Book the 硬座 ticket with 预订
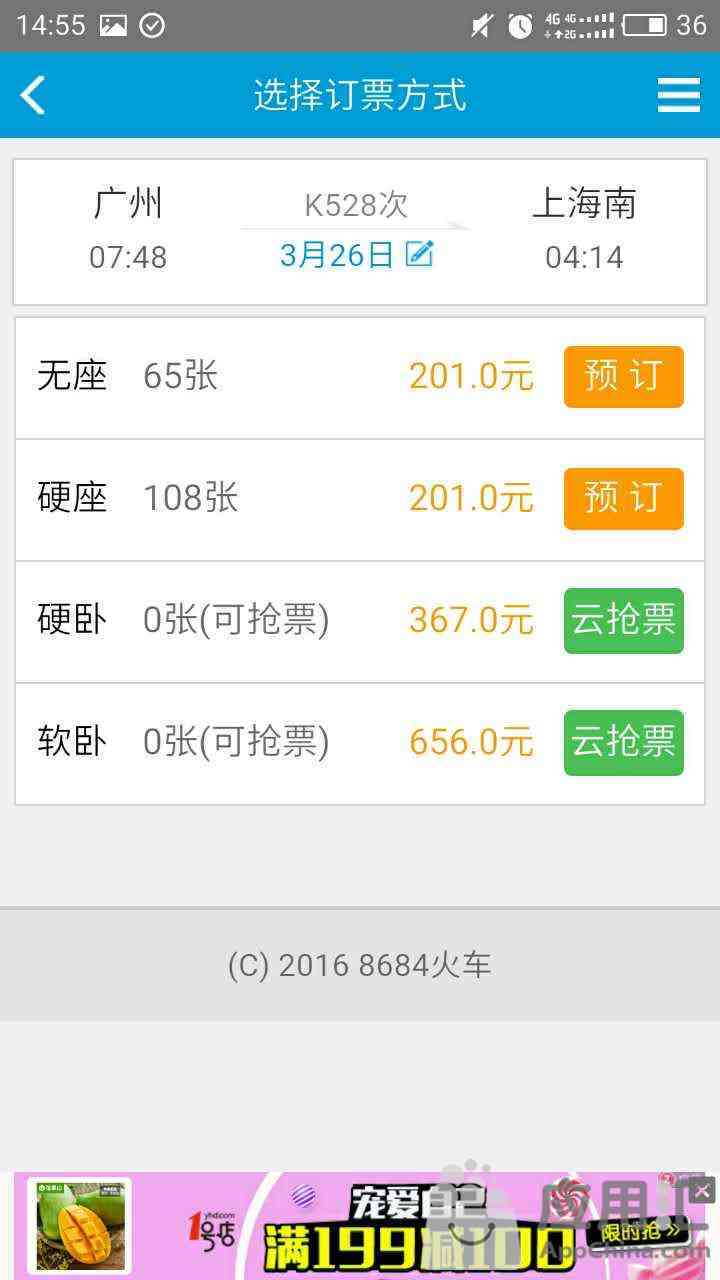 pos(624,499)
